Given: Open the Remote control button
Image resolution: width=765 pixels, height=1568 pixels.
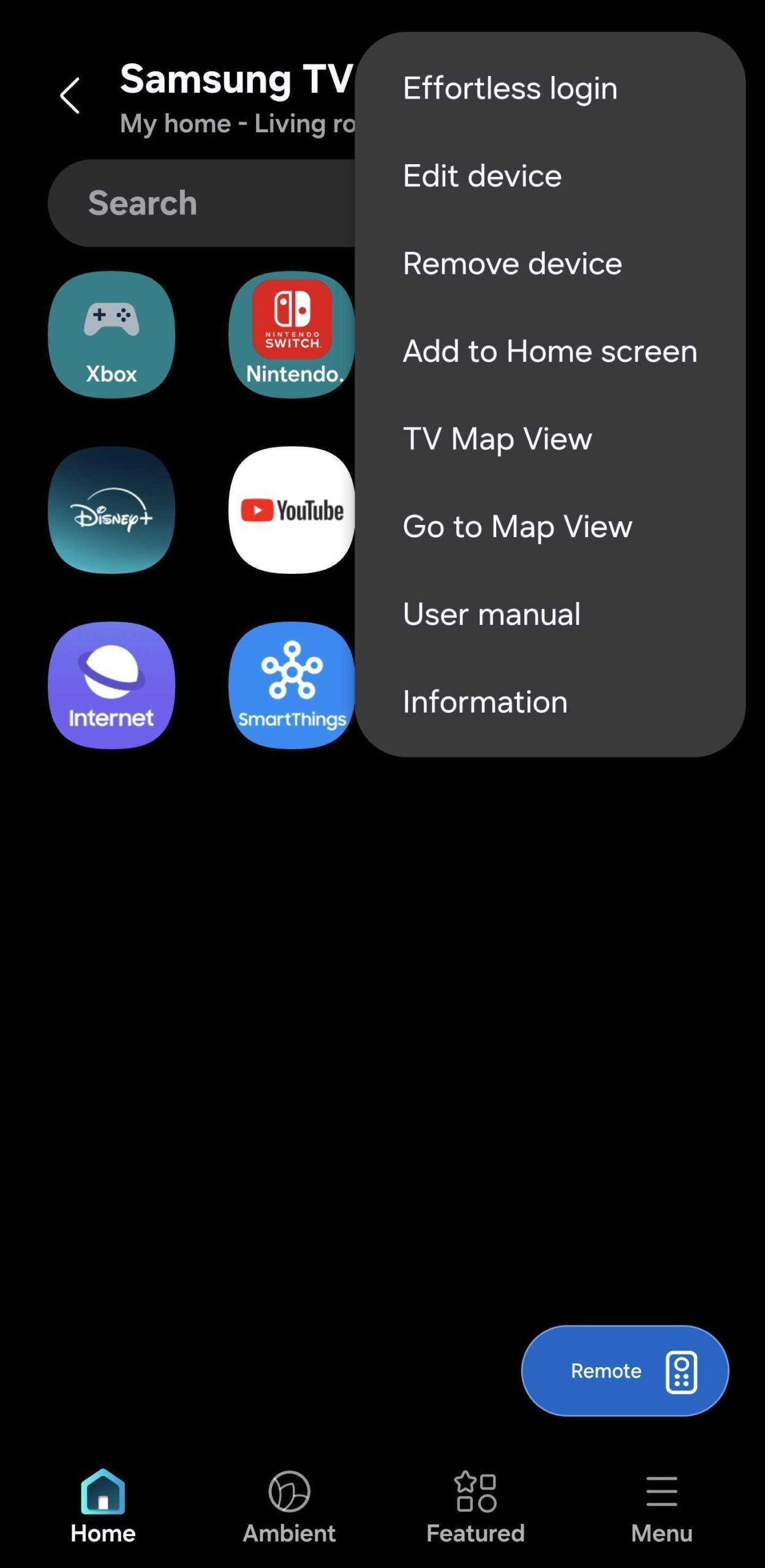Looking at the screenshot, I should [x=624, y=1371].
